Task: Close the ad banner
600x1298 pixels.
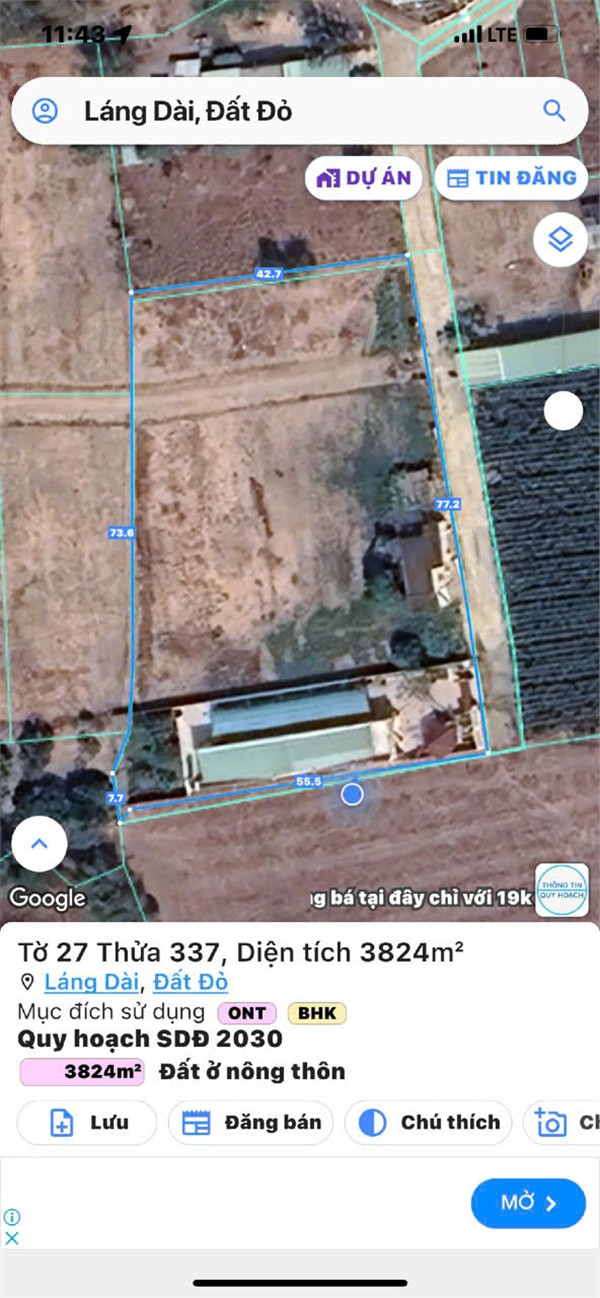Action: click(x=12, y=1237)
